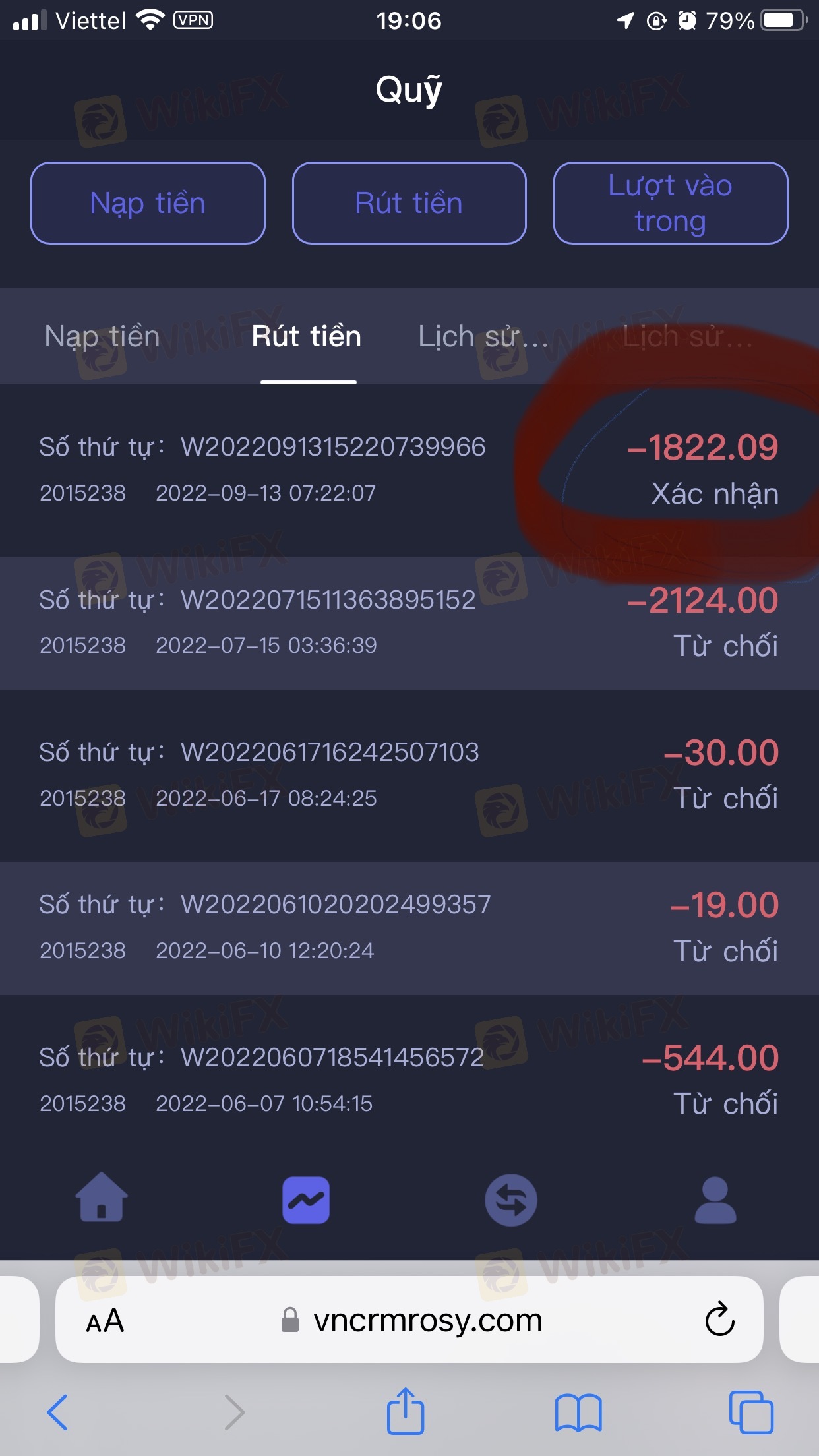The image size is (819, 1456).
Task: Tap the top Rút tiền button
Action: tap(409, 203)
